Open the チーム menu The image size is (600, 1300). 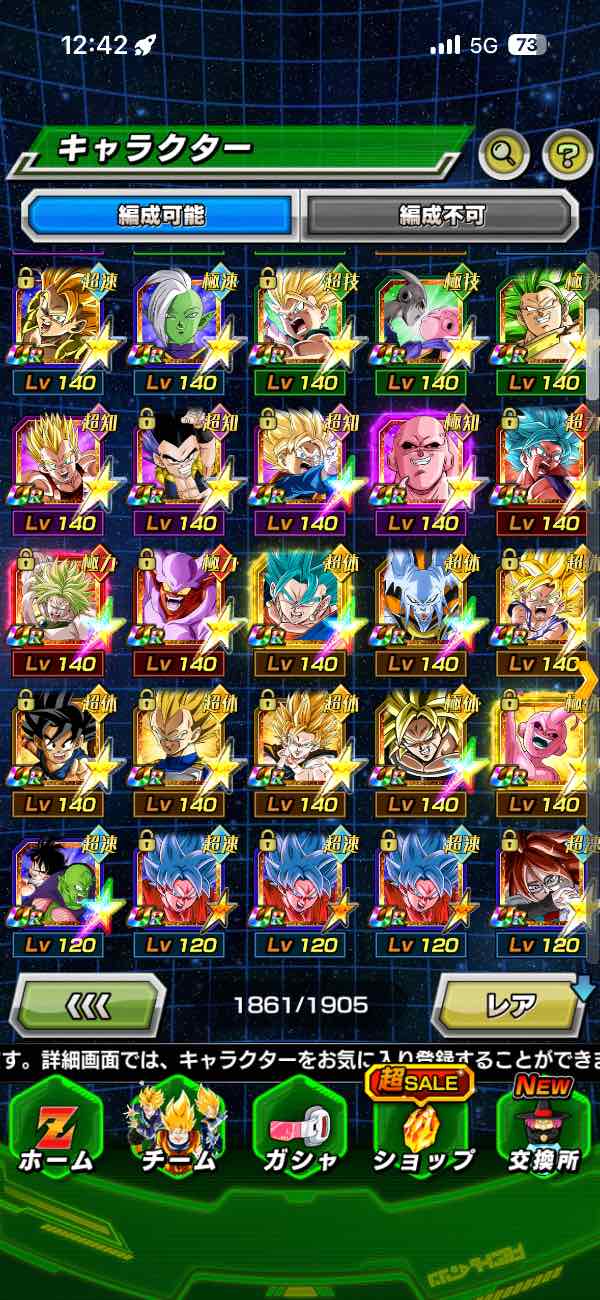(177, 1132)
